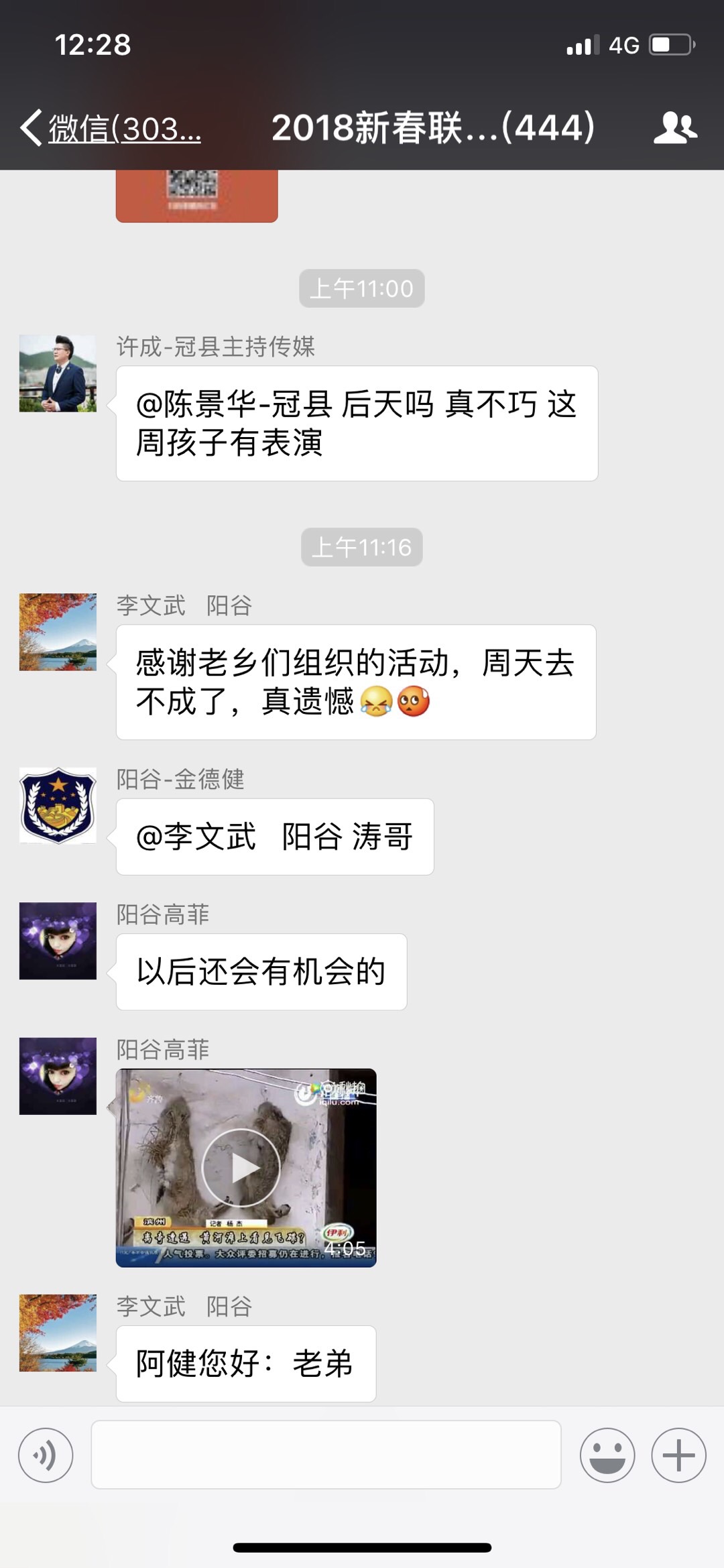Open group members and chat info
This screenshot has height=1568, width=724.
[675, 127]
